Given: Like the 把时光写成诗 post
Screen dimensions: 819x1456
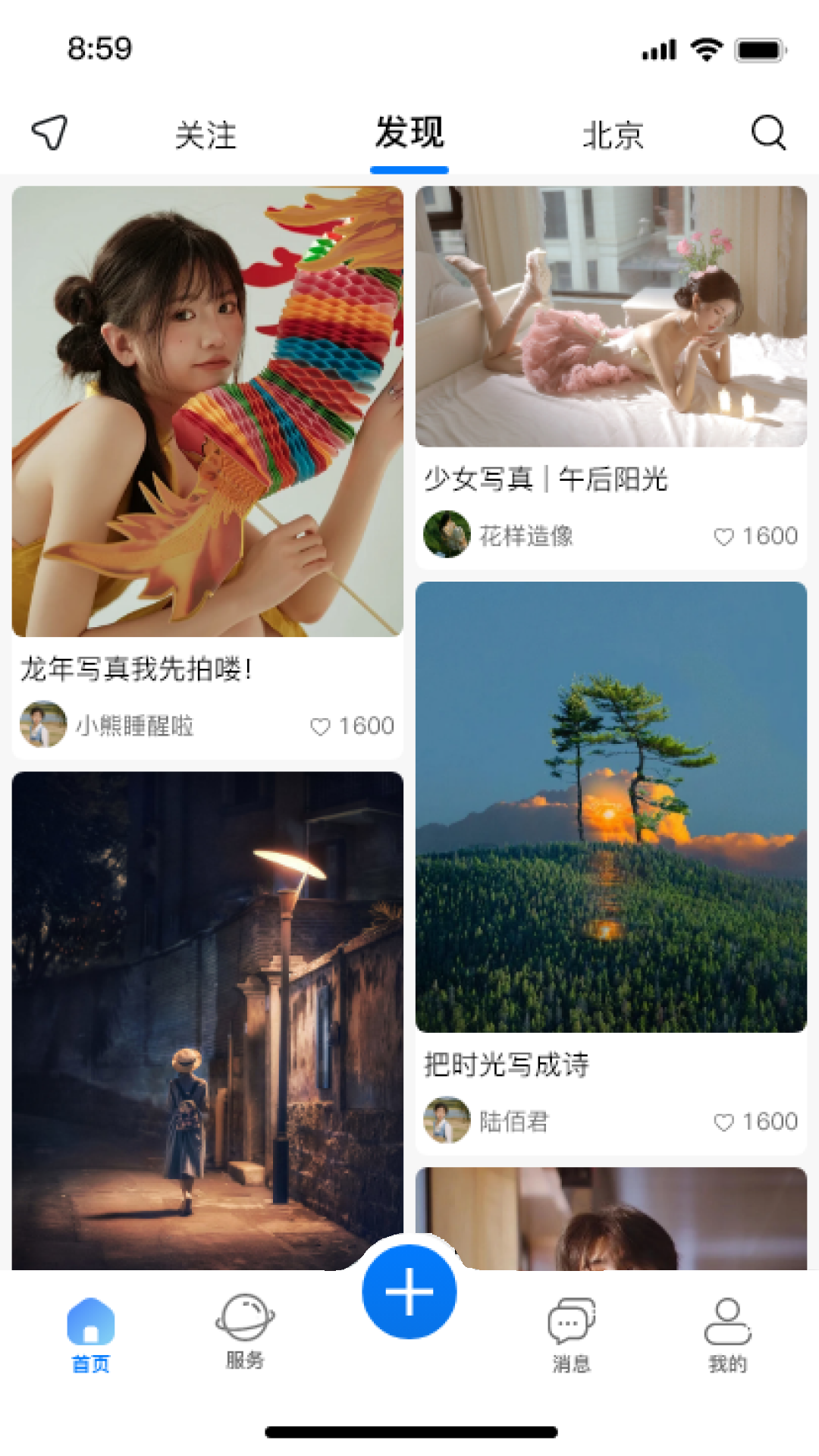Looking at the screenshot, I should pyautogui.click(x=724, y=1122).
